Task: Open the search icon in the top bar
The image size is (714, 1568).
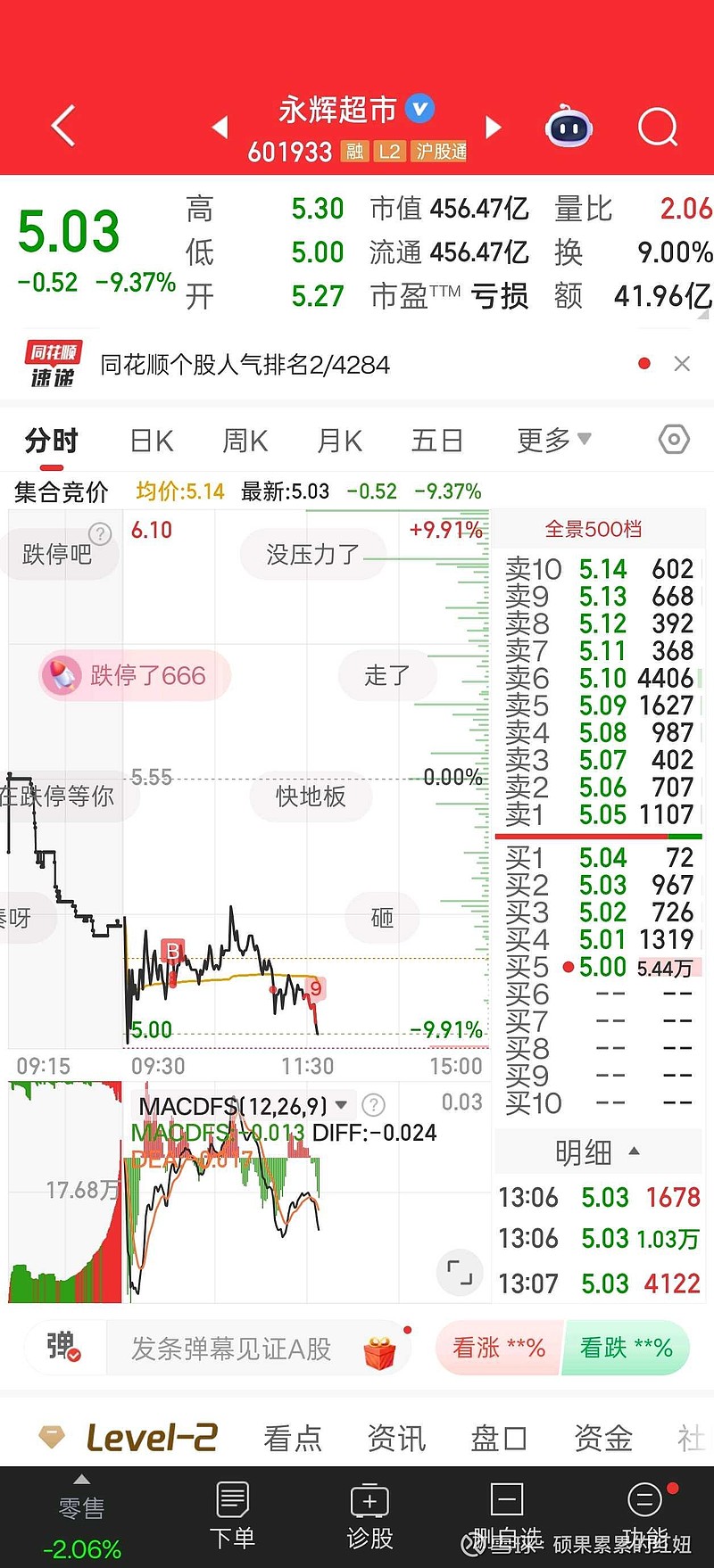Action: 658,127
